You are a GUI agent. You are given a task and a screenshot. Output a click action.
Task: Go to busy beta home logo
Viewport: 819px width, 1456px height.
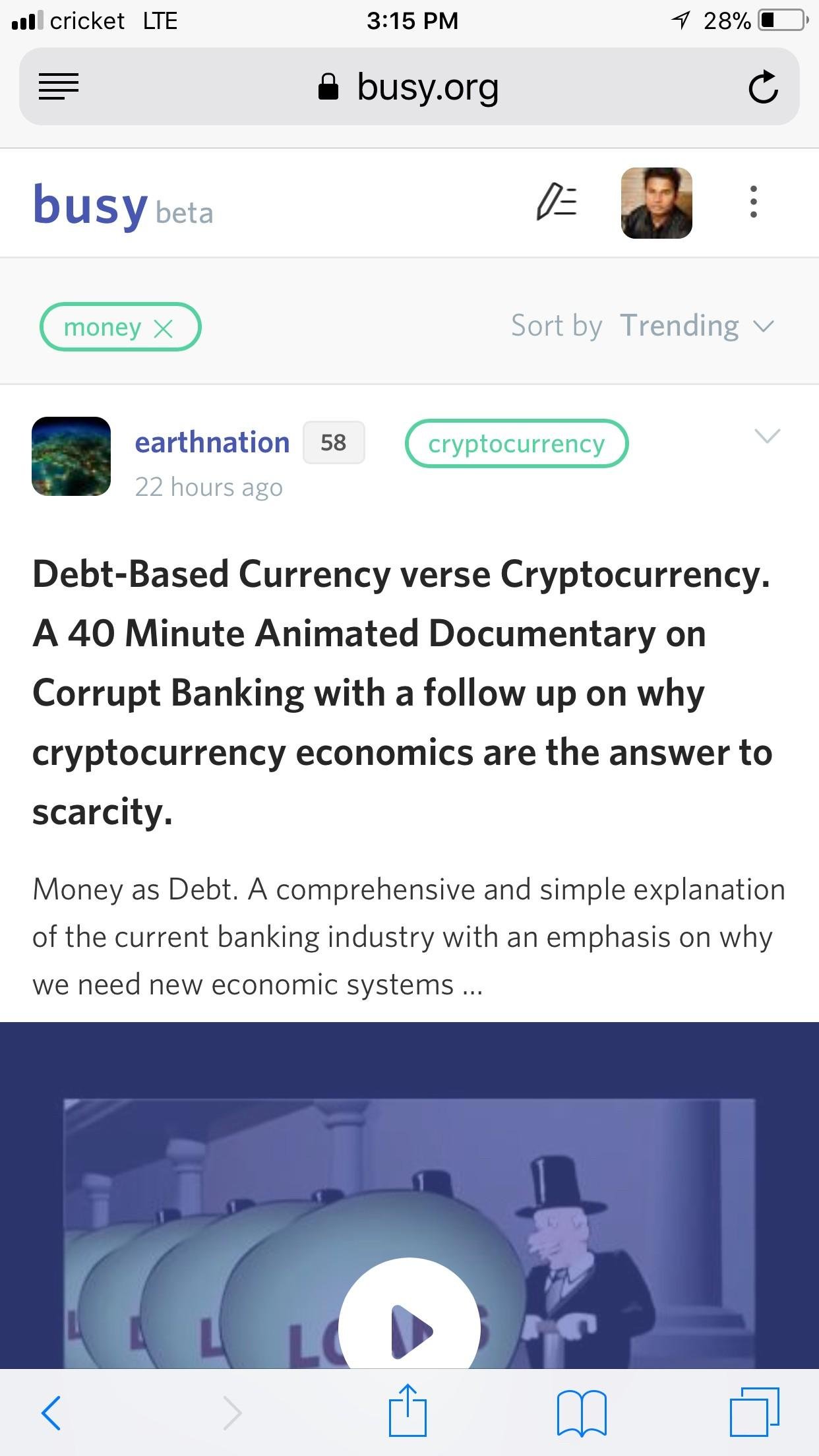pyautogui.click(x=123, y=206)
